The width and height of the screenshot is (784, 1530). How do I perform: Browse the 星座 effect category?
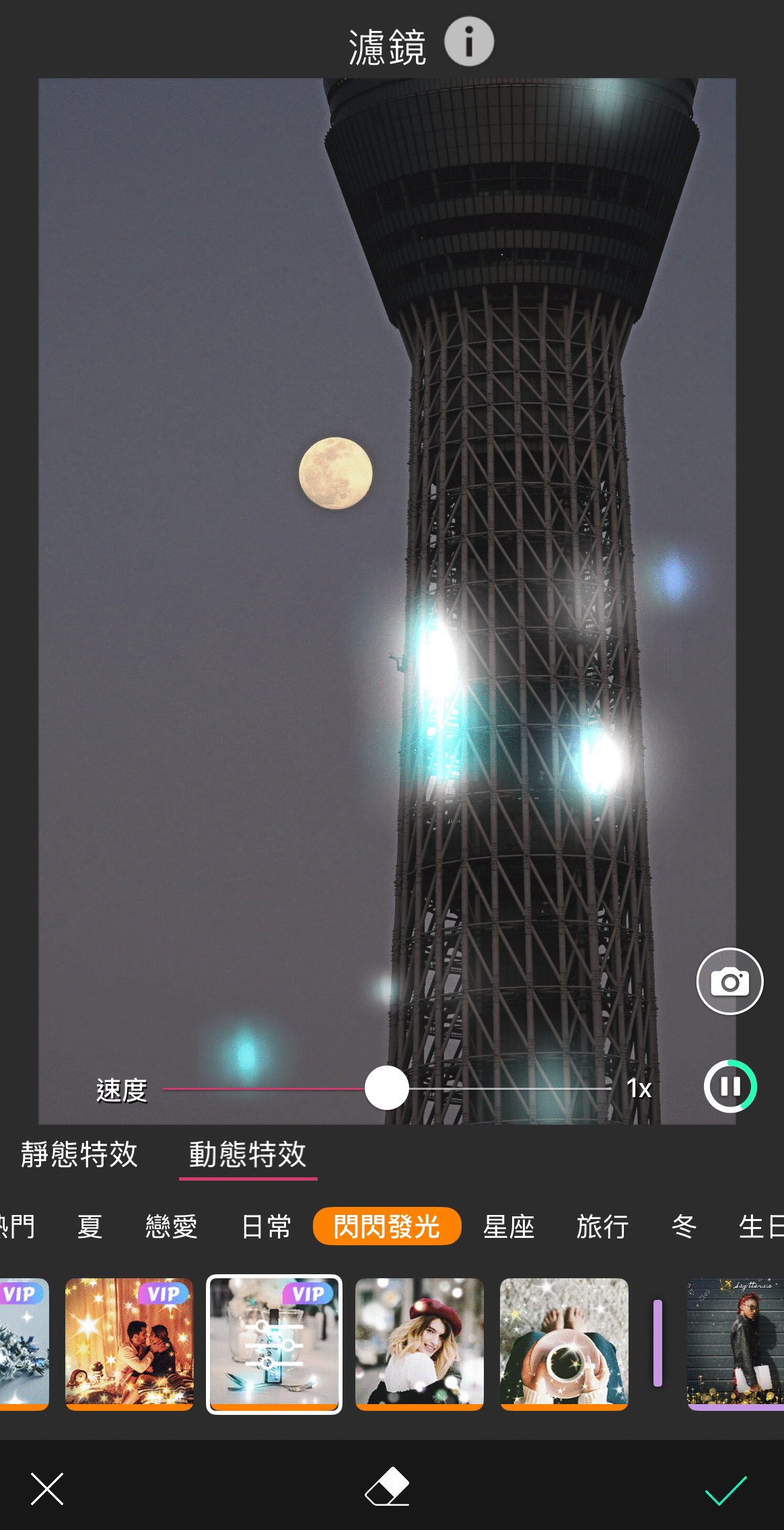coord(509,1226)
